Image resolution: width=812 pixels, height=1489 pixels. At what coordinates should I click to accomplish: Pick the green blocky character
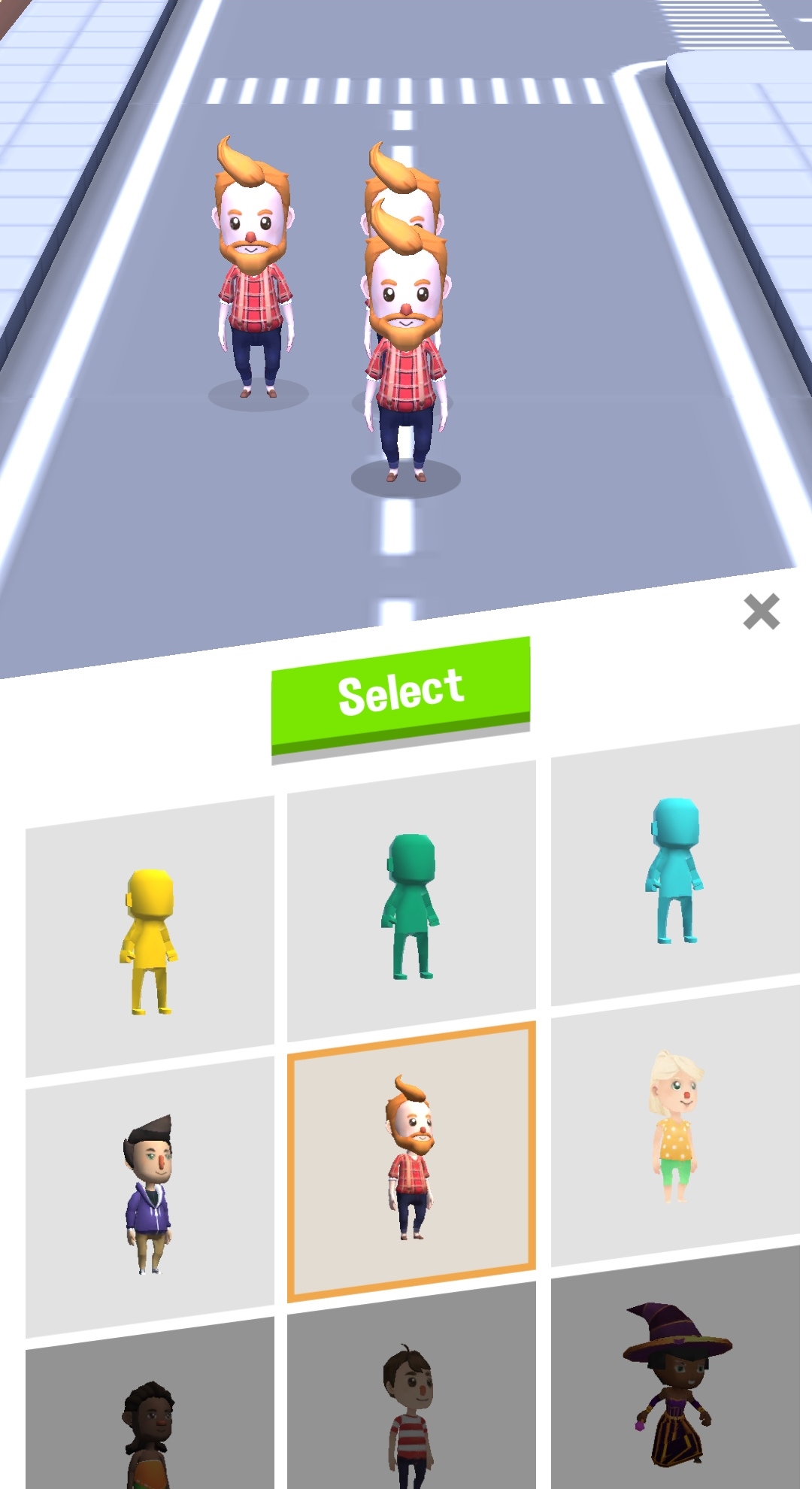coord(411,902)
